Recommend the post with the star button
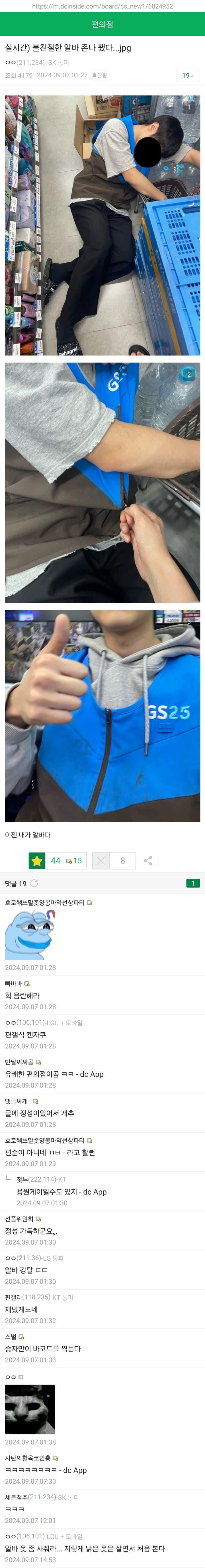This screenshot has width=205, height=1568. 37,860
